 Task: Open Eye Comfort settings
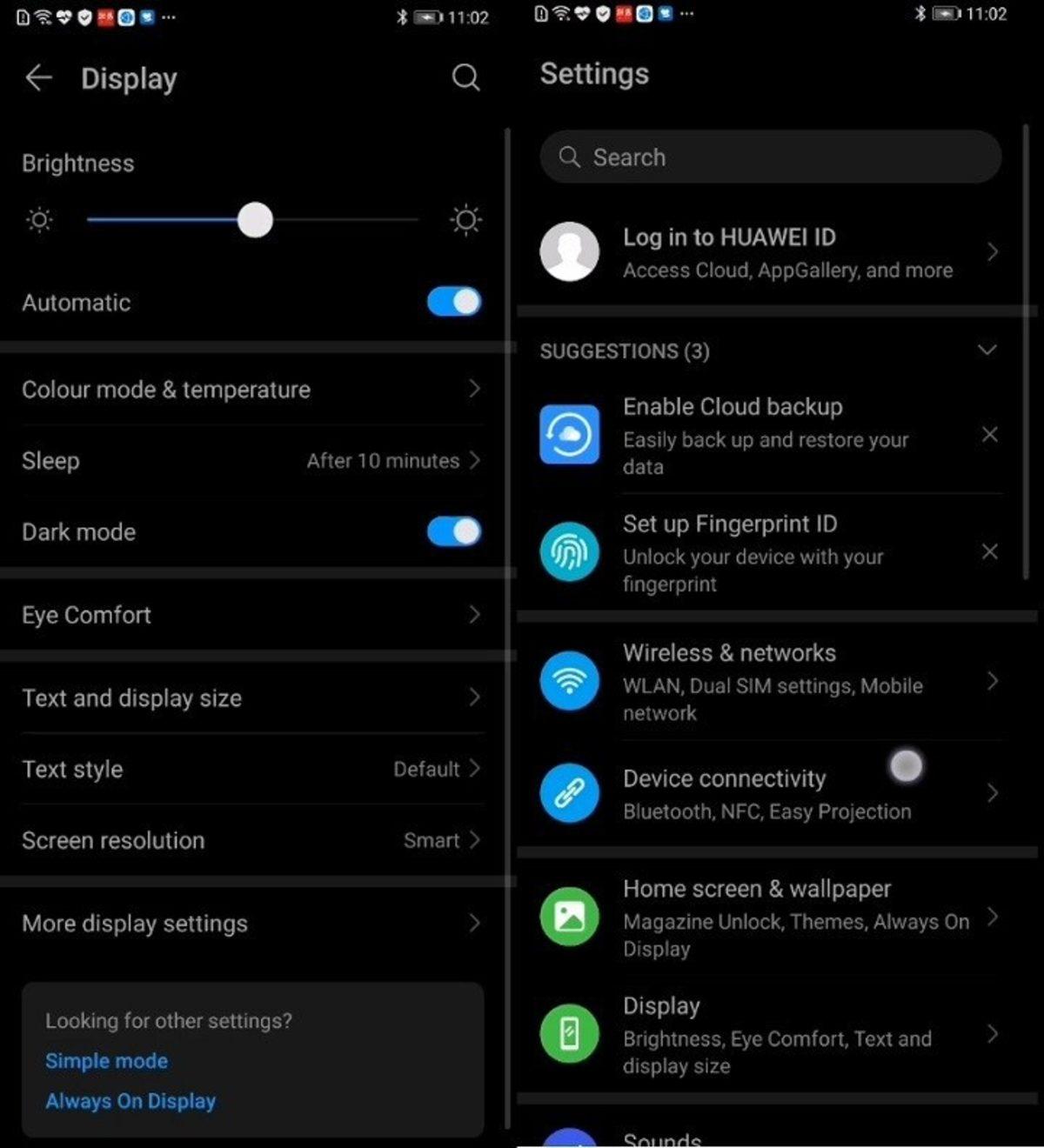(x=252, y=615)
